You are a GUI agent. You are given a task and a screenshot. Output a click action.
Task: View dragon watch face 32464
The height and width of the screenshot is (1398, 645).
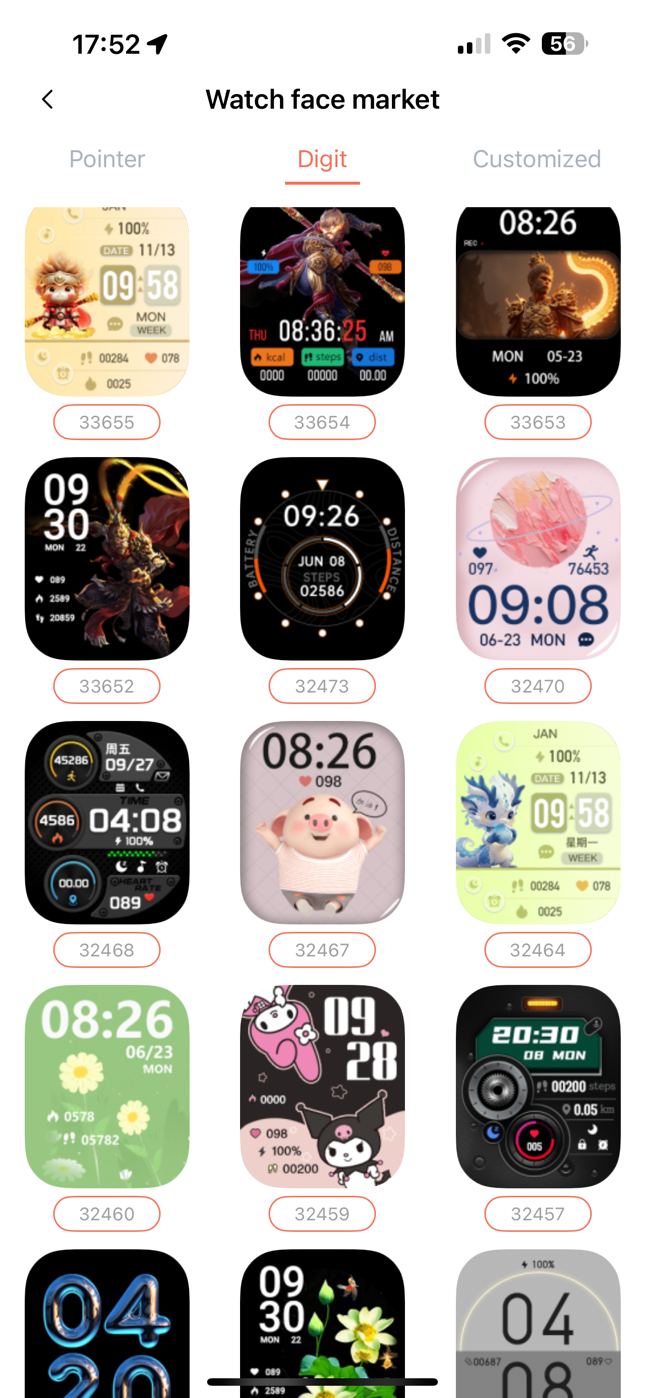click(x=538, y=822)
